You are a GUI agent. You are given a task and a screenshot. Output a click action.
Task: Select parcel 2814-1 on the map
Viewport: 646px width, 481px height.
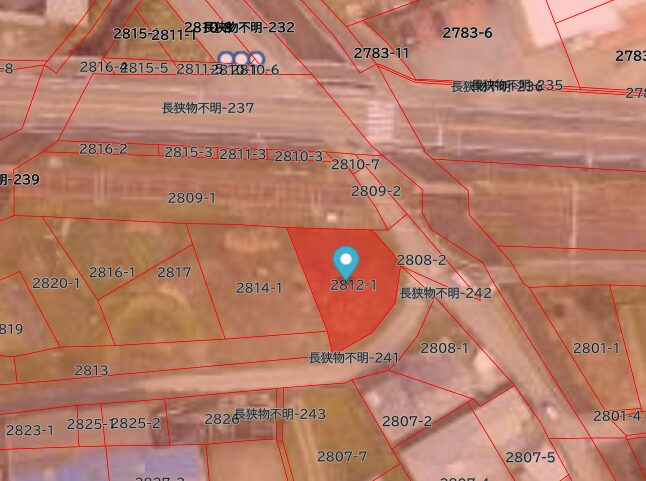click(259, 288)
